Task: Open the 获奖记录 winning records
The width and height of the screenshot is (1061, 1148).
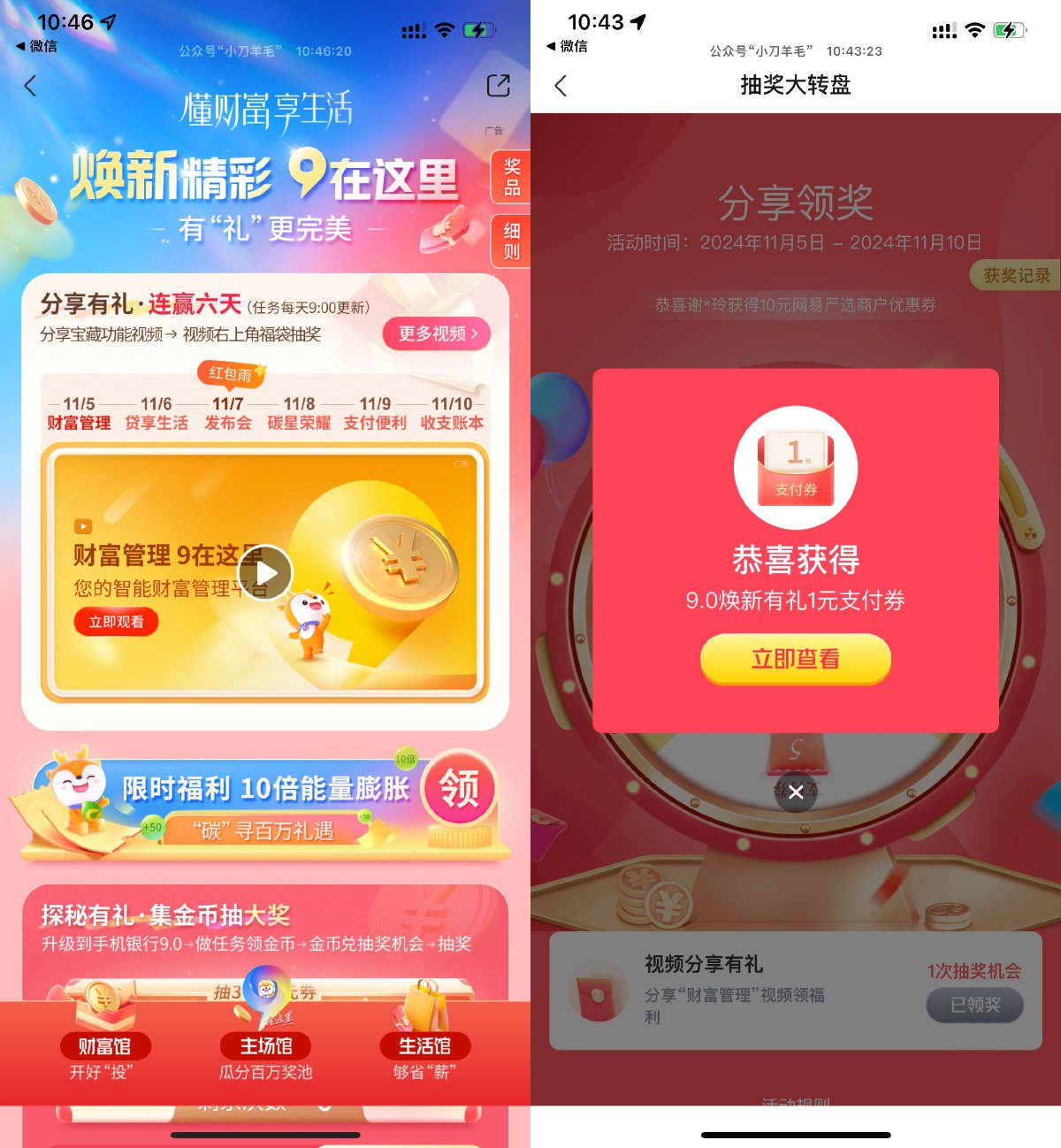Action: click(1013, 275)
